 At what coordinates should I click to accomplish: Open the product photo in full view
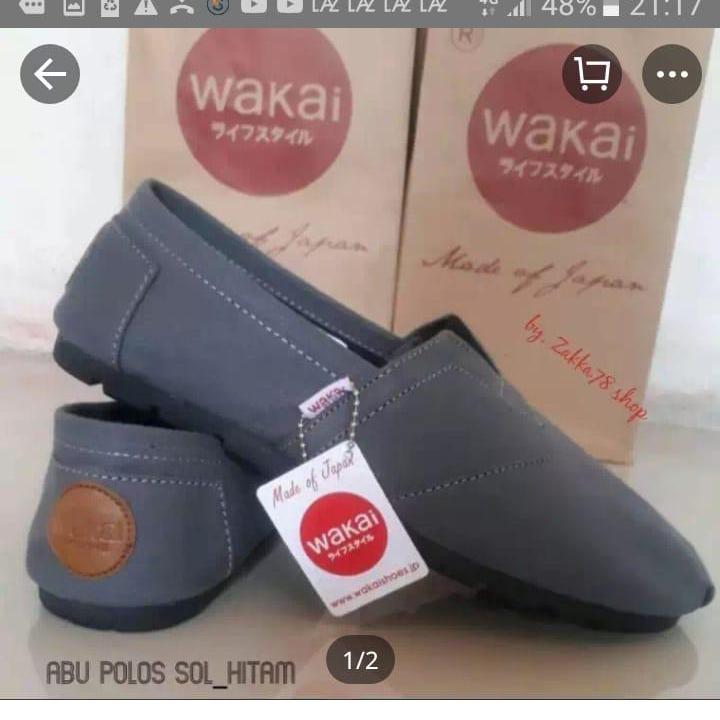tap(360, 400)
